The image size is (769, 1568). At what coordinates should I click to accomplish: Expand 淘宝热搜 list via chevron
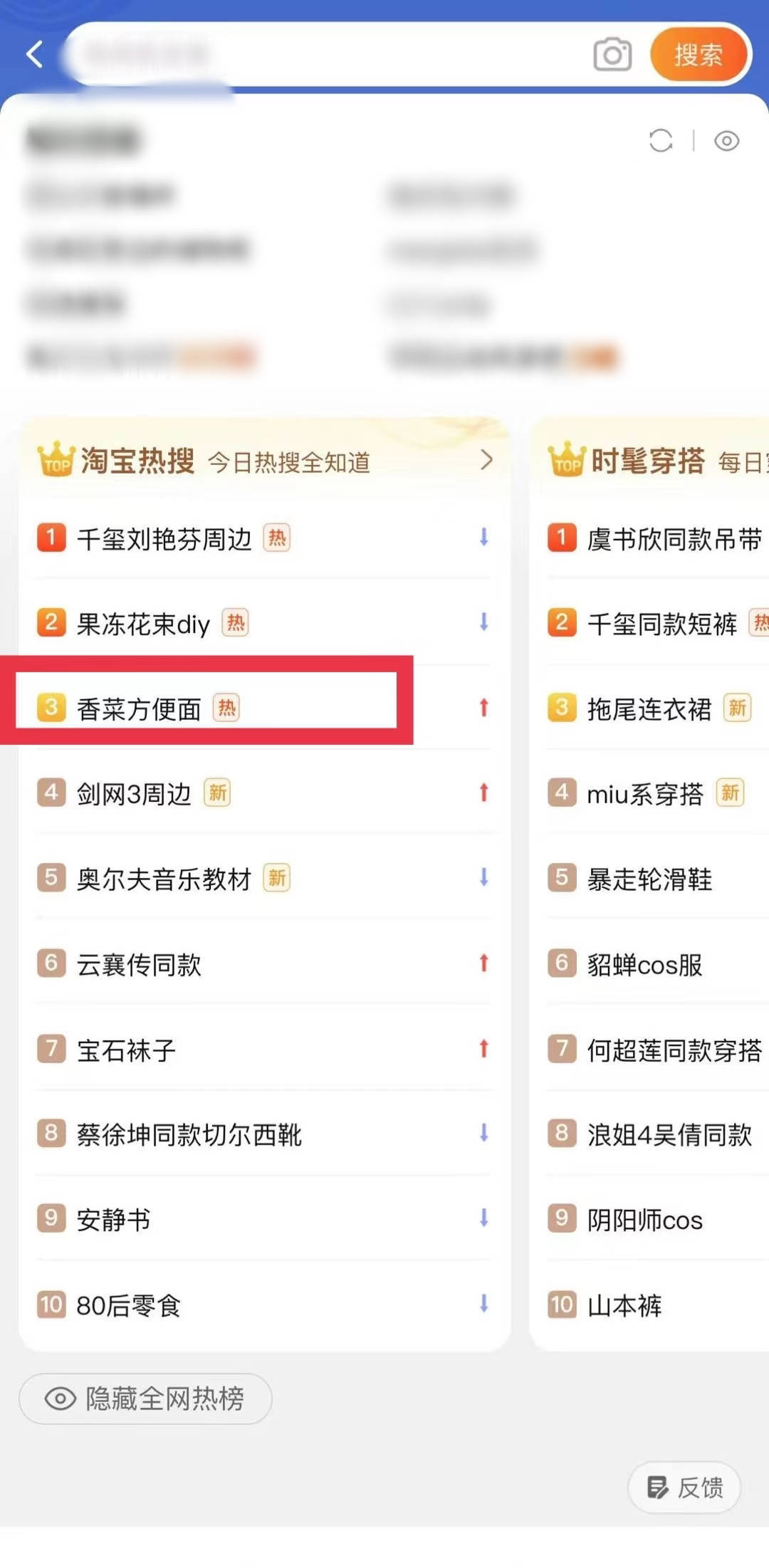[486, 460]
